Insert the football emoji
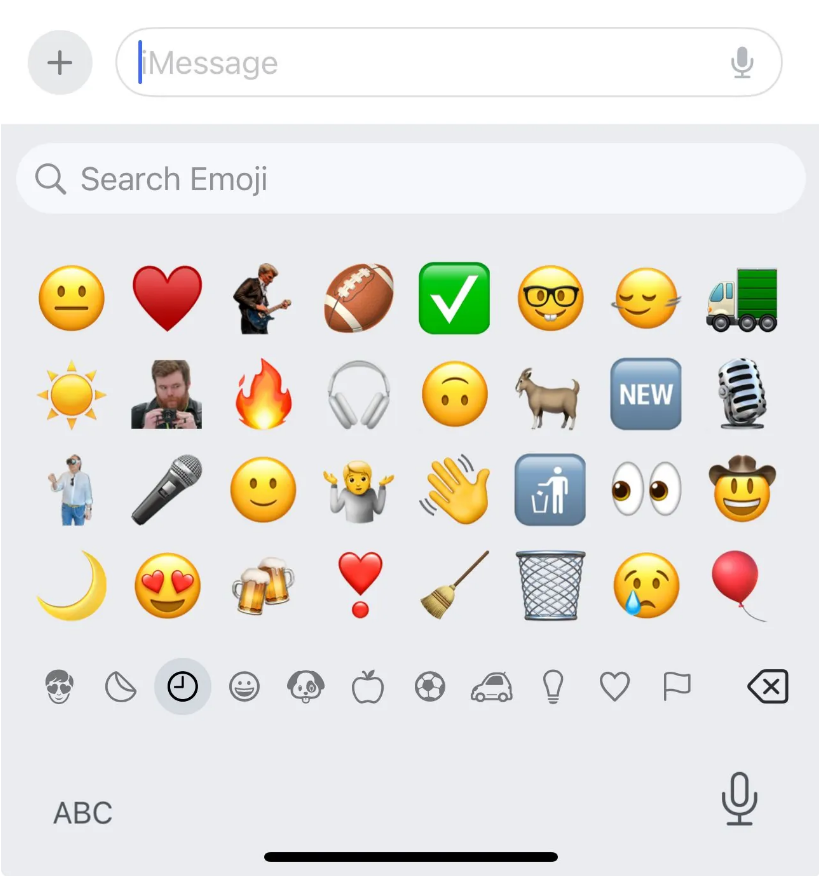Image resolution: width=819 pixels, height=876 pixels. (360, 298)
